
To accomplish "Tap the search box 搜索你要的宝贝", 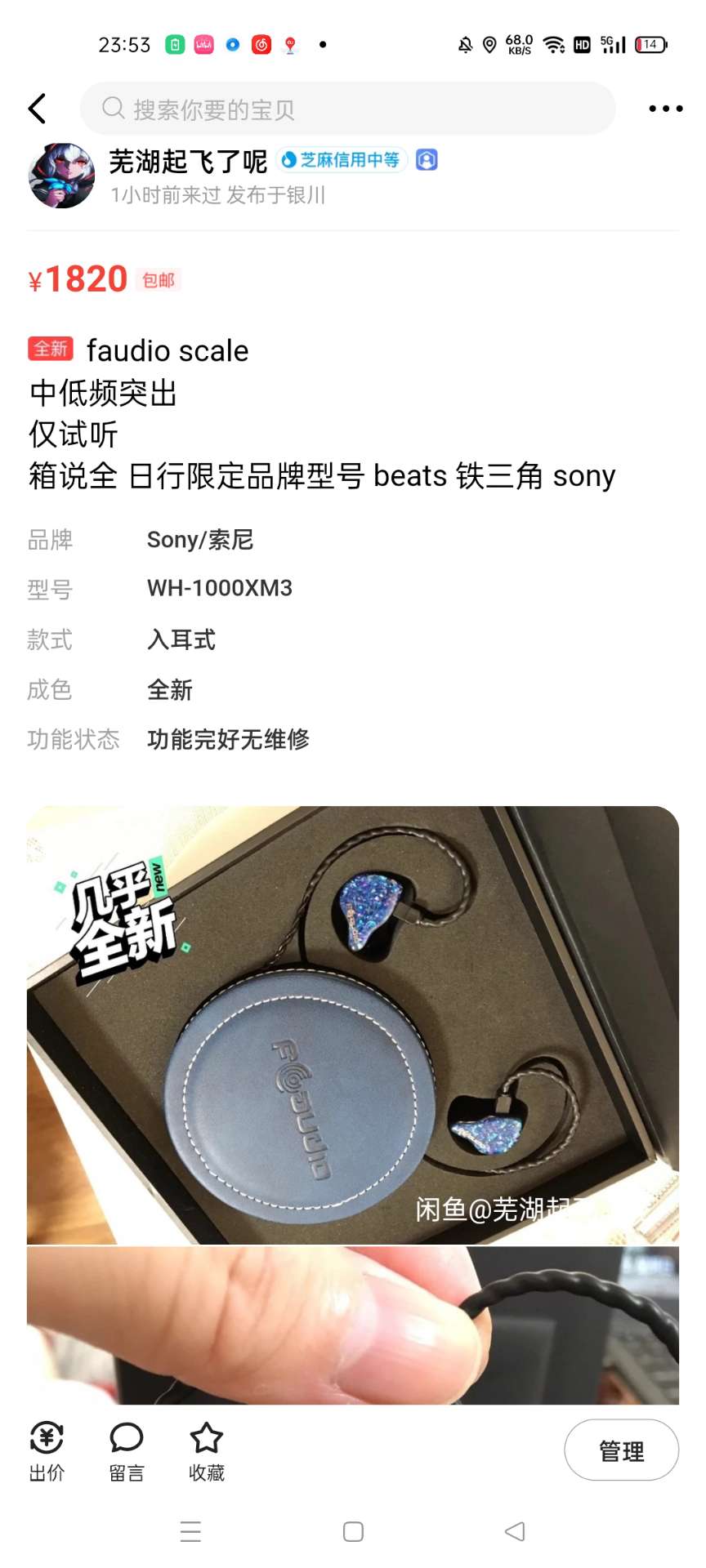I will (347, 109).
